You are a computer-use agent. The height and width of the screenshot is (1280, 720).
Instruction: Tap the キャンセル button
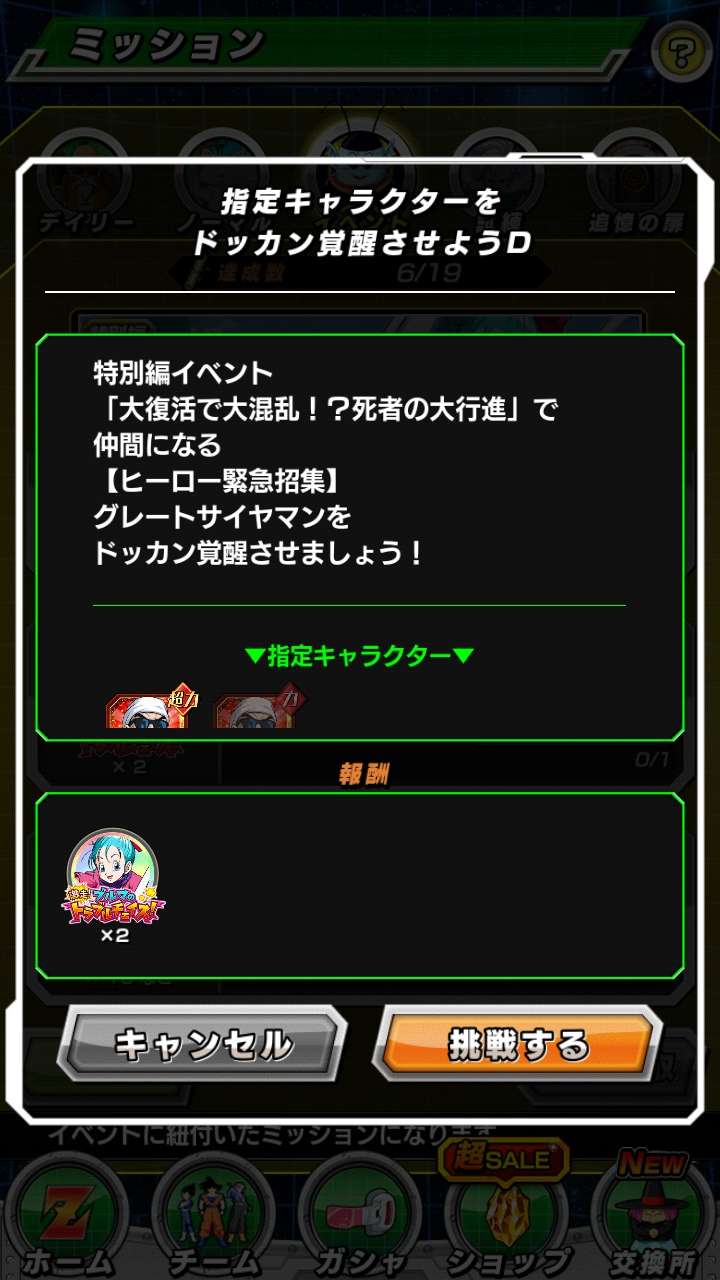tap(204, 1045)
